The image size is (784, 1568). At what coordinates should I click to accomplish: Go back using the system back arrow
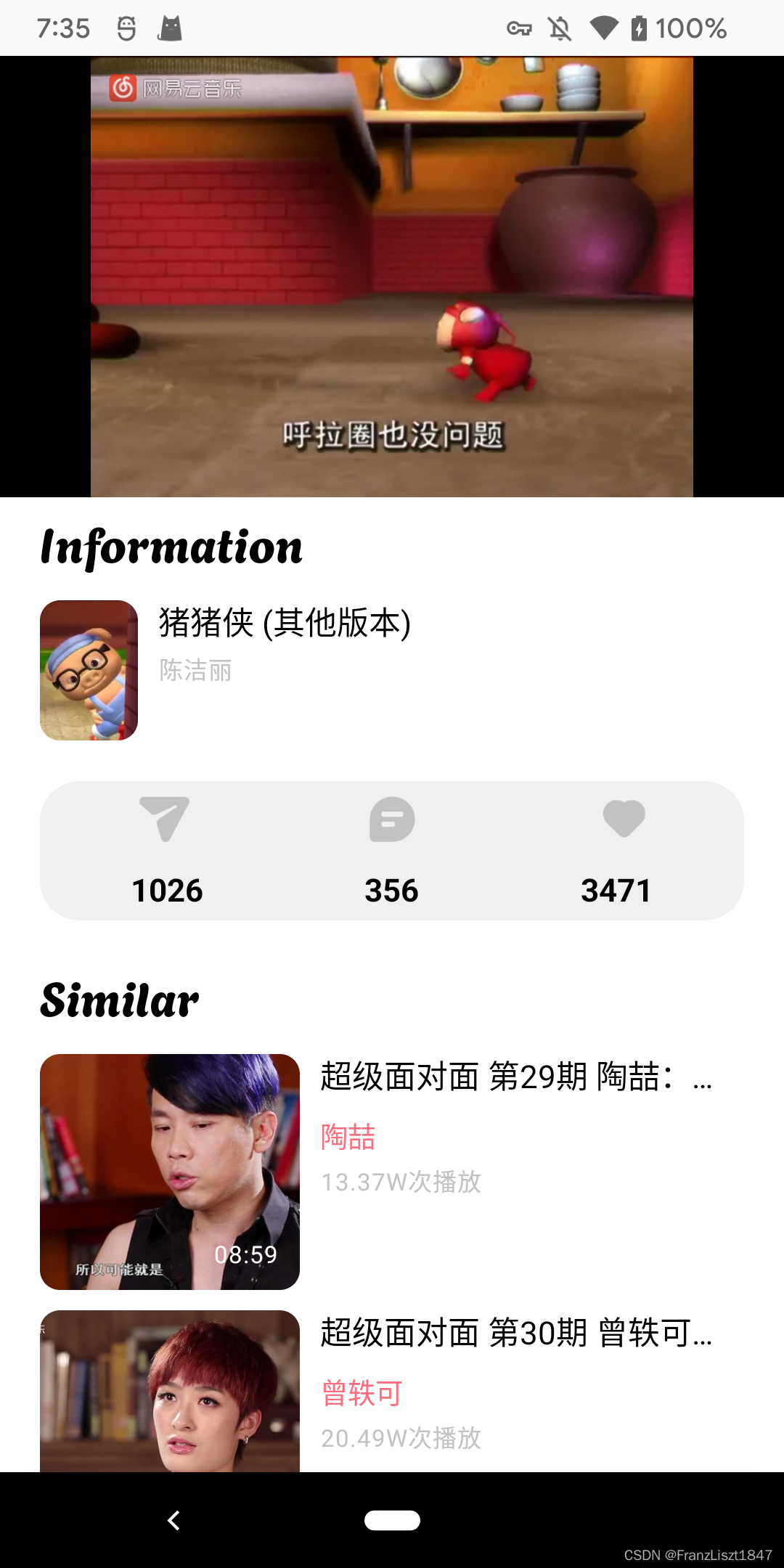tap(173, 1520)
